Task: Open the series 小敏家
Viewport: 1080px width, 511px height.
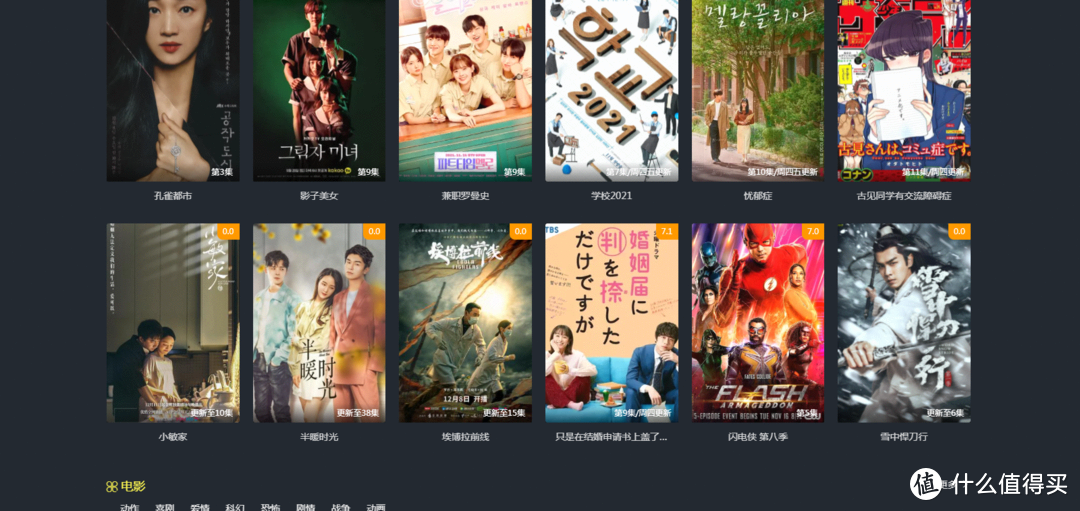Action: (x=173, y=322)
